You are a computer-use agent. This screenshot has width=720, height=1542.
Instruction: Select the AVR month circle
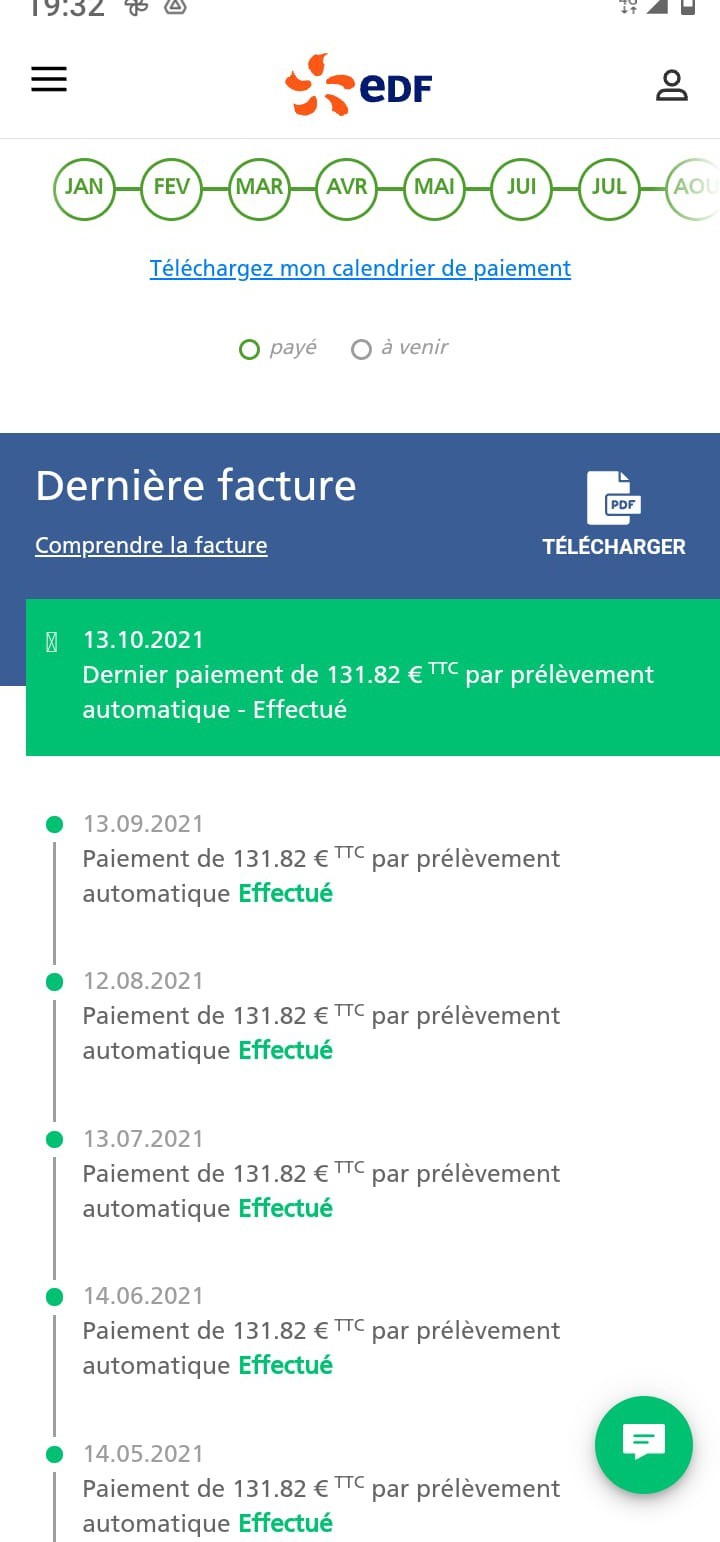(x=347, y=187)
